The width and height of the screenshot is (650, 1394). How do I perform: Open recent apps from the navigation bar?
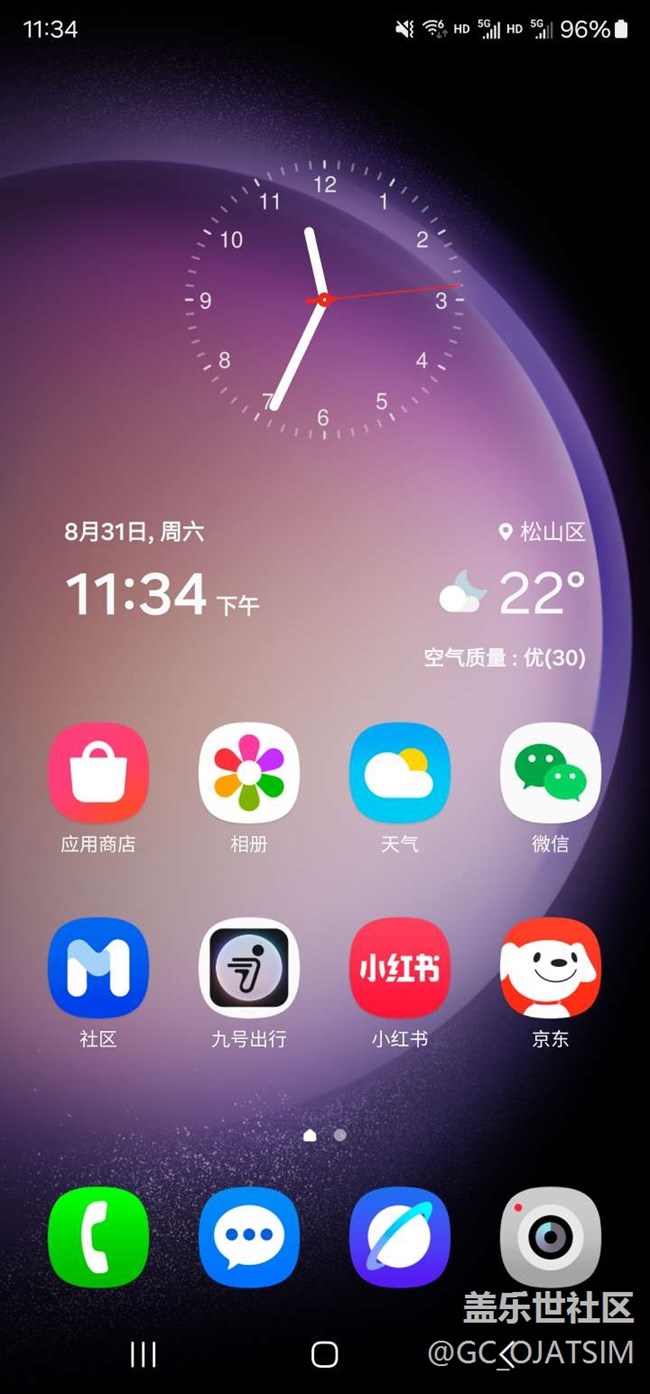pos(143,1354)
